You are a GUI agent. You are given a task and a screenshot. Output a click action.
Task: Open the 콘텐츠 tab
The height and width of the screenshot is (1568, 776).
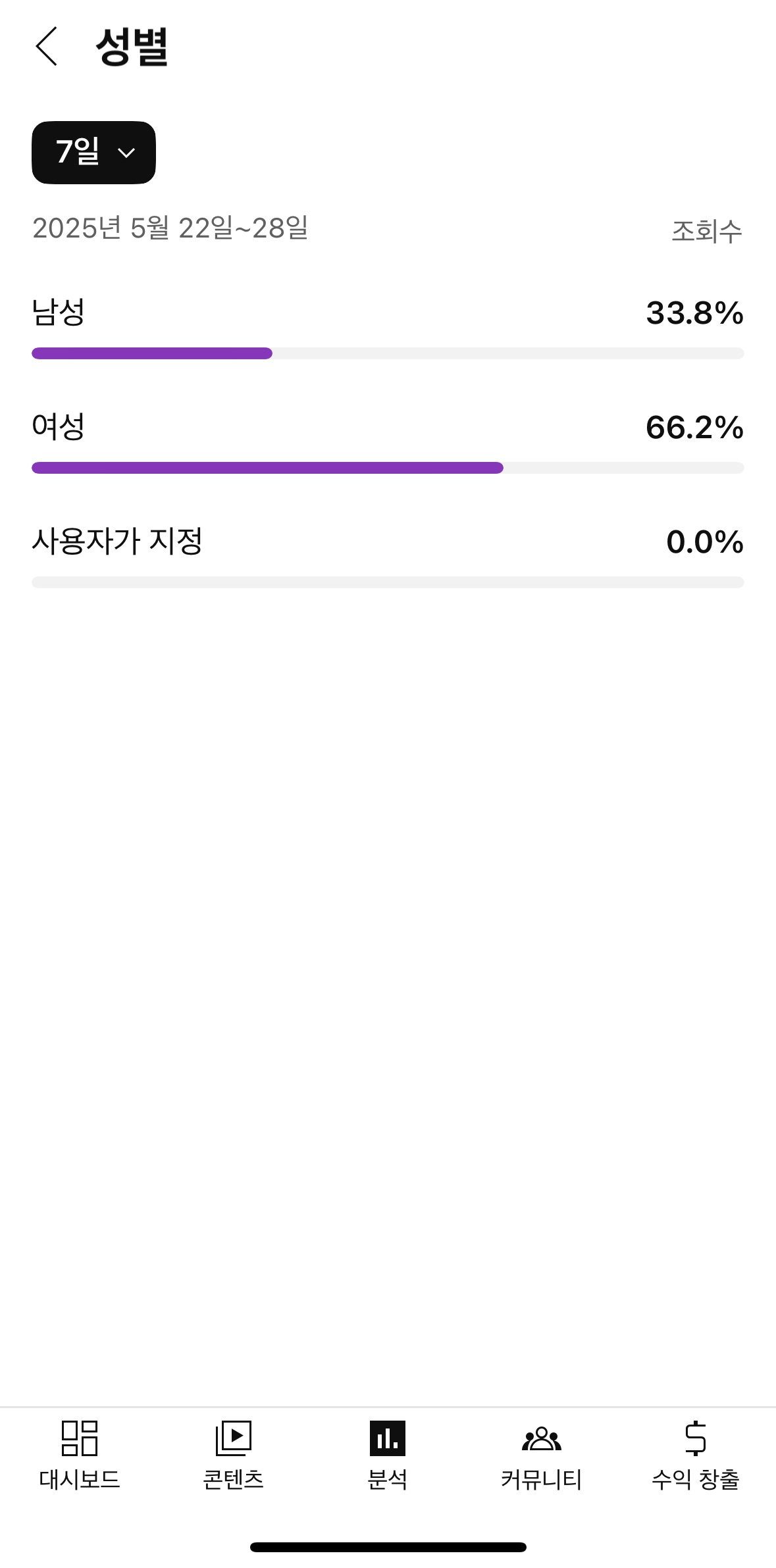234,1455
